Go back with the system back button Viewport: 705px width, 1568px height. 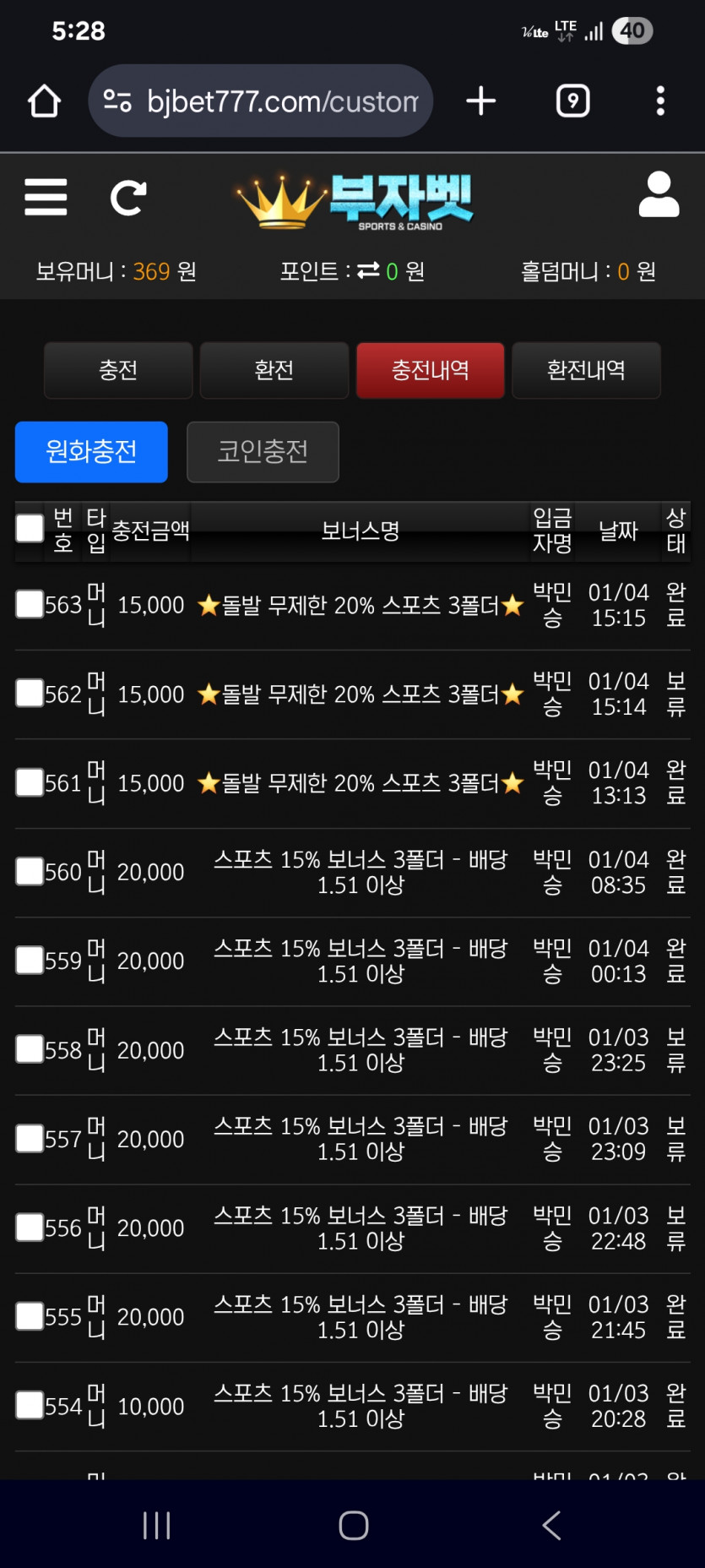click(x=551, y=1526)
